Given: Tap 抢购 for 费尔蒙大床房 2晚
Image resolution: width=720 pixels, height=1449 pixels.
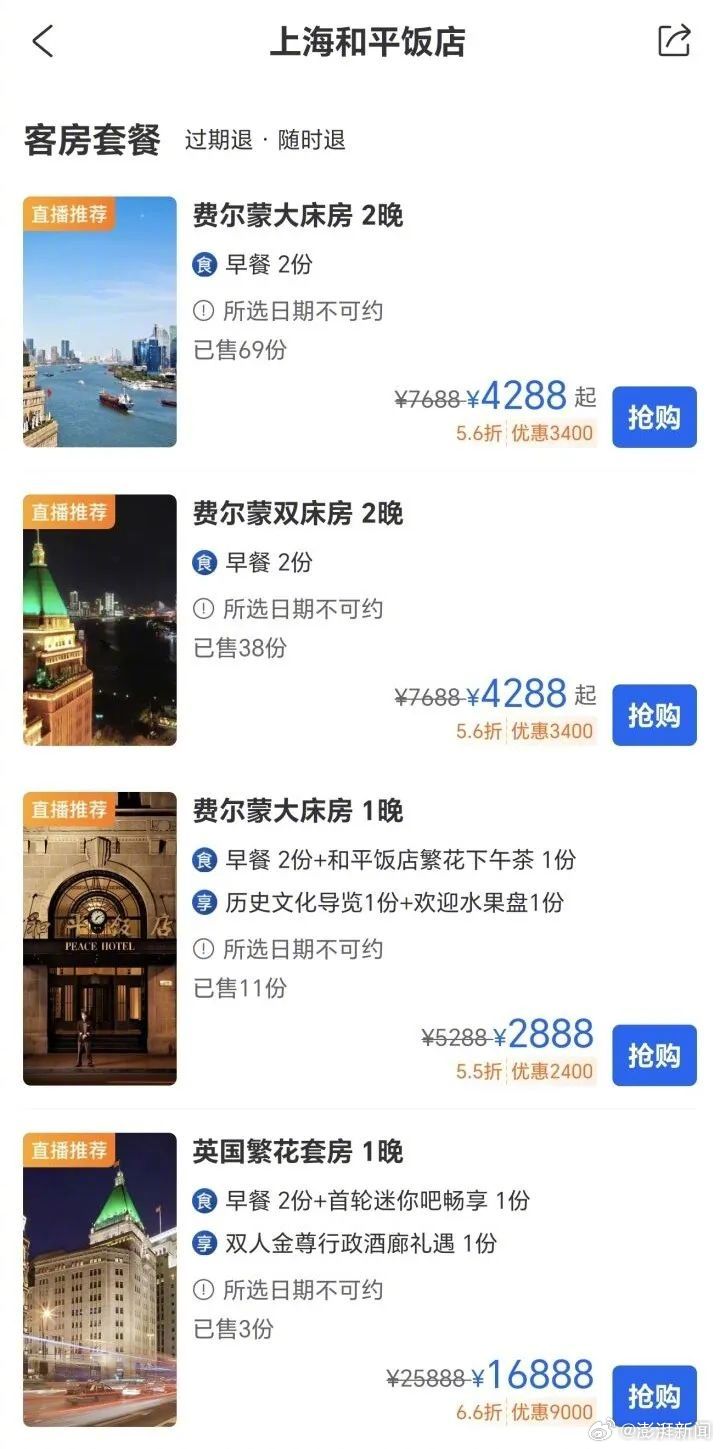Looking at the screenshot, I should click(653, 417).
